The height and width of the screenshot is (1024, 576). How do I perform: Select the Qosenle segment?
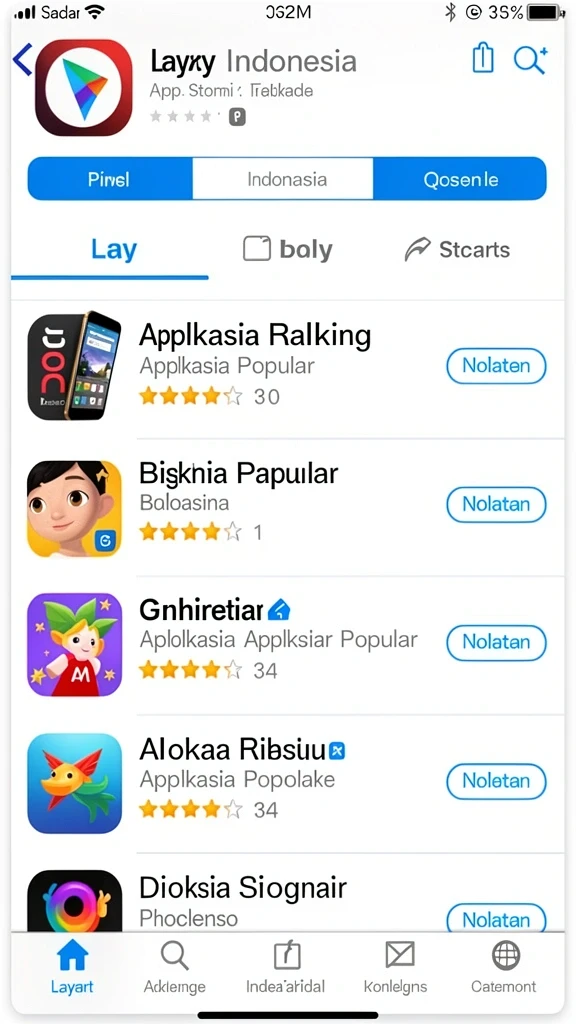click(x=460, y=179)
